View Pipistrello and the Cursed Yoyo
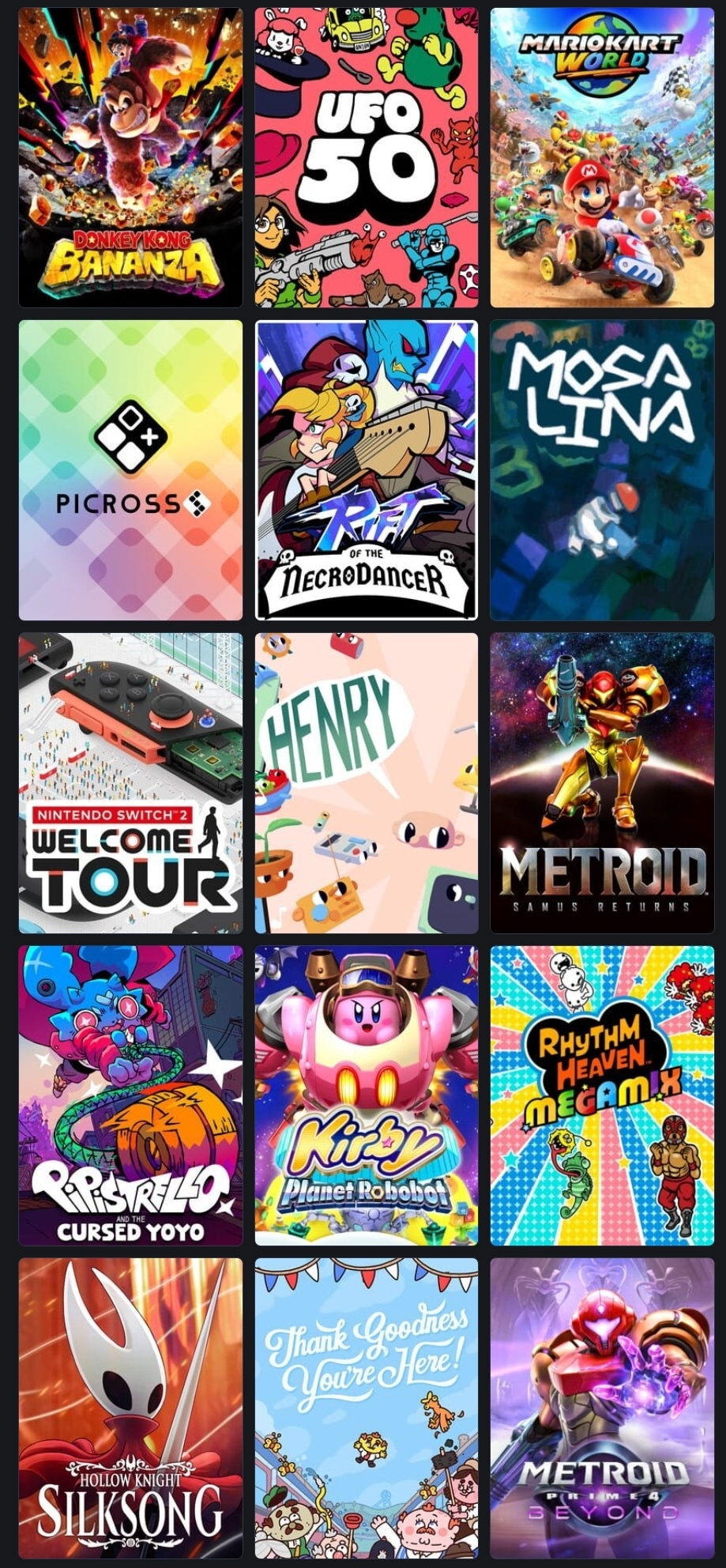The width and height of the screenshot is (726, 1568). (x=130, y=1095)
